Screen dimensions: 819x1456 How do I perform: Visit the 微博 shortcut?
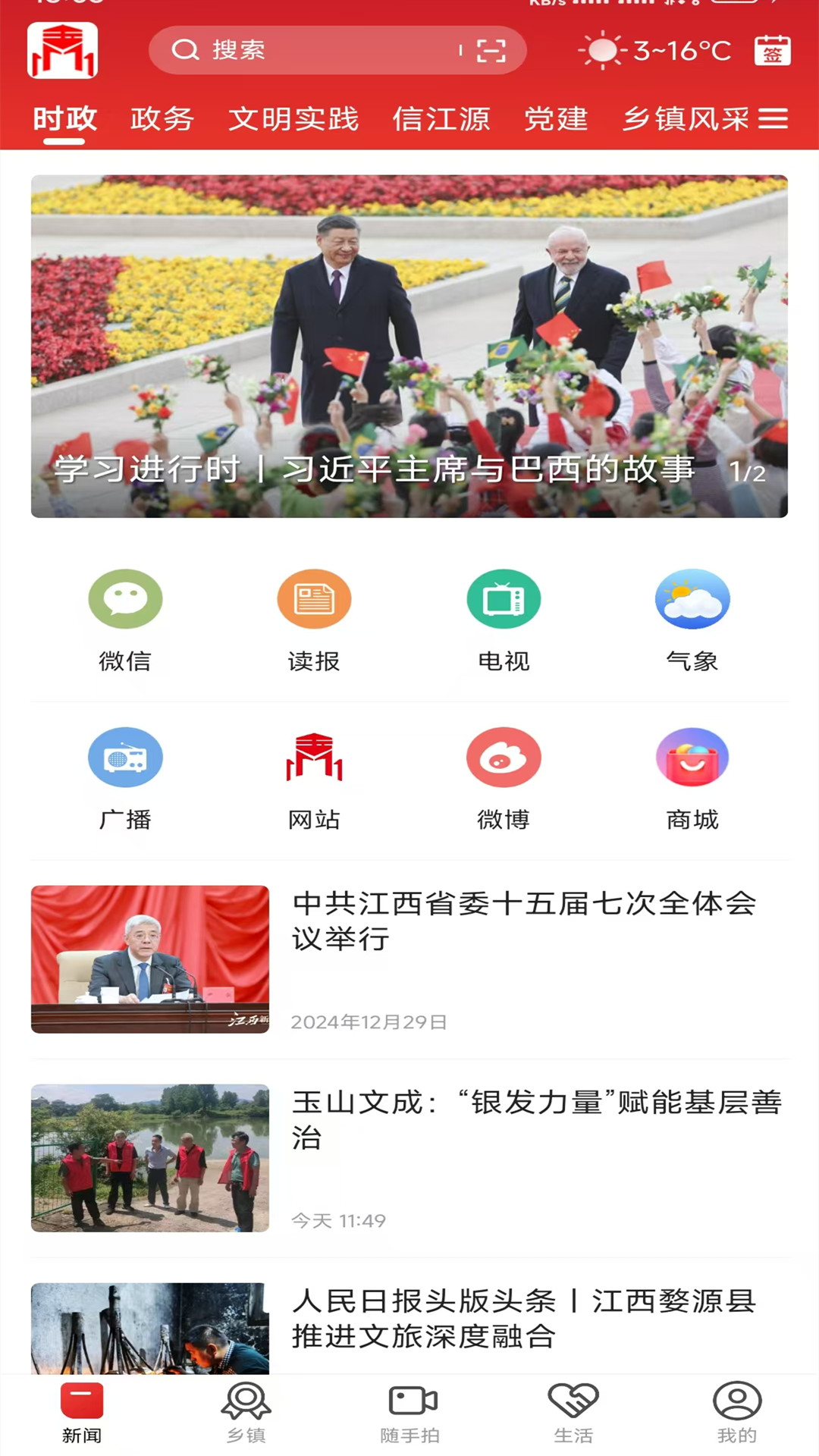(504, 778)
